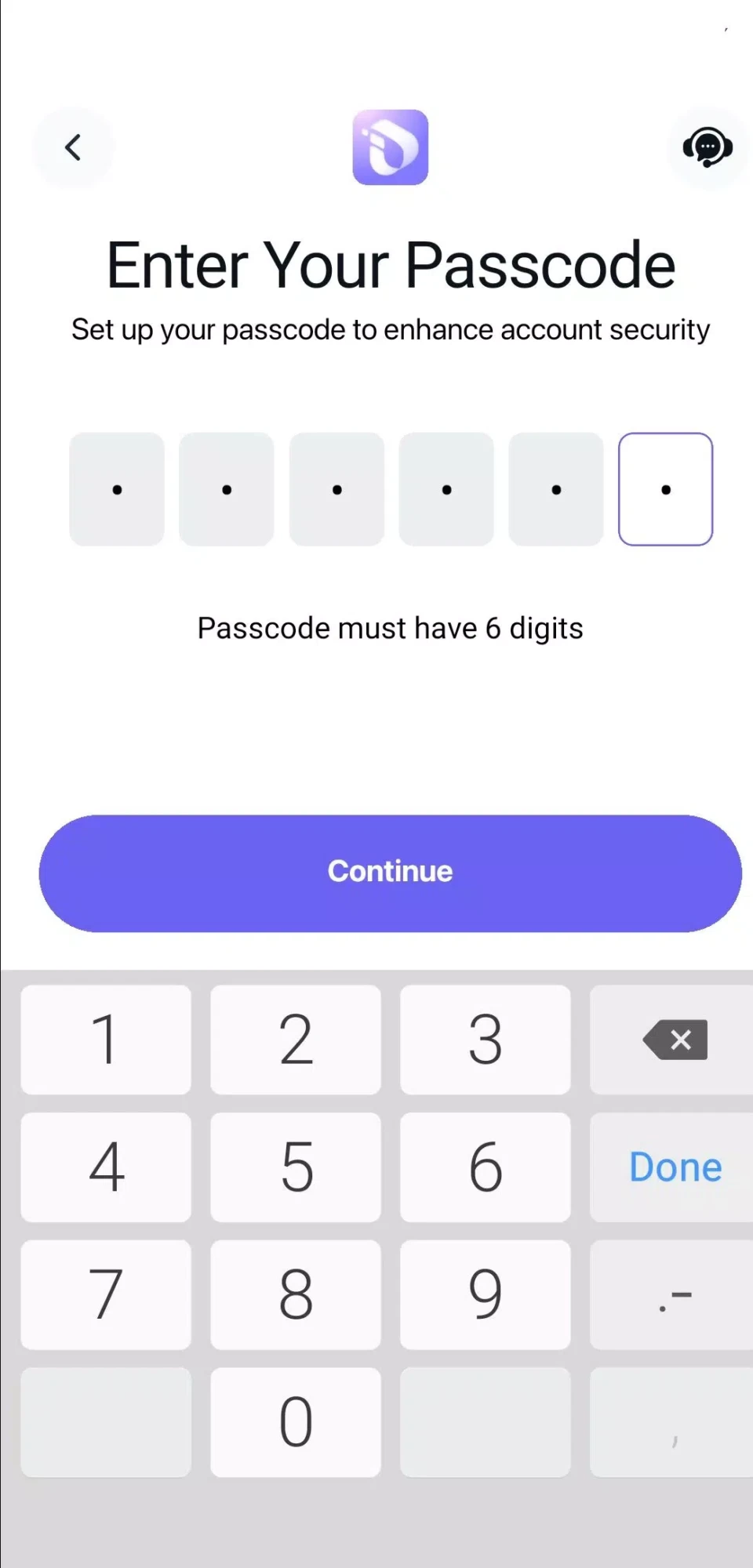Screen dimensions: 753x1568
Task: Open customer support chat
Action: click(x=708, y=147)
